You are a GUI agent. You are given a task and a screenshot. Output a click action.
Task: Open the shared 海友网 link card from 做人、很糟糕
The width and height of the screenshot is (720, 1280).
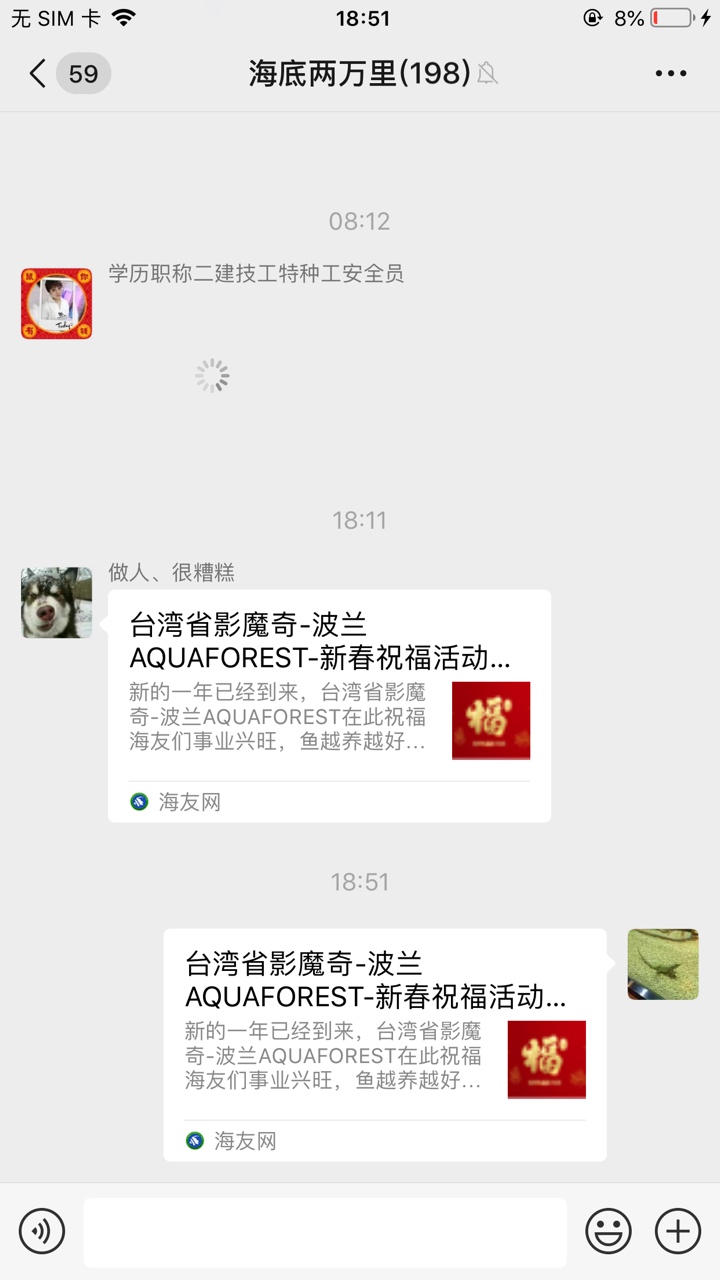(329, 706)
